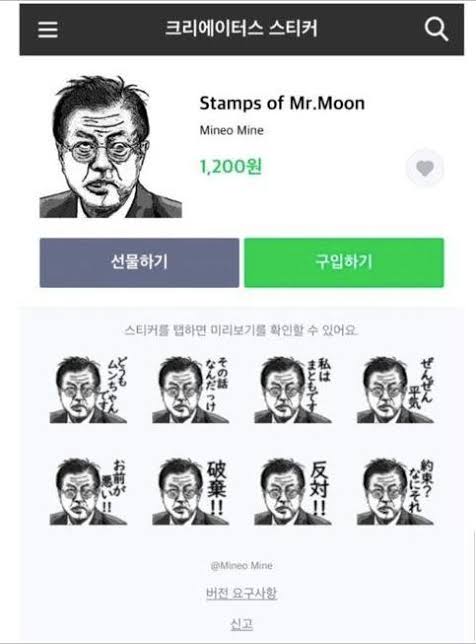The height and width of the screenshot is (644, 476).
Task: Add sticker set to favorites with heart
Action: [425, 168]
